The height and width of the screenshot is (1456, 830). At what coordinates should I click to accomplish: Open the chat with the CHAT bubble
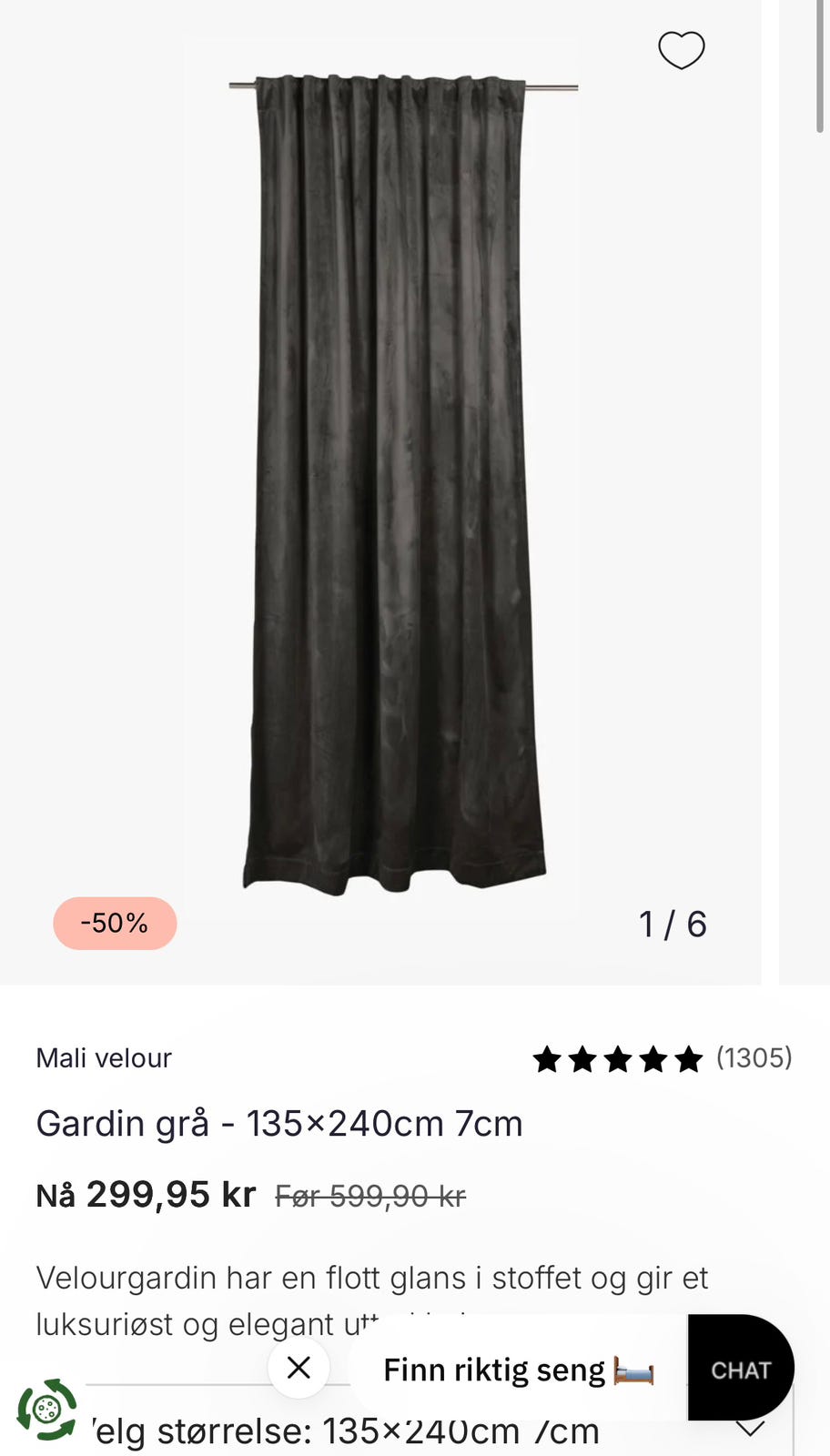pos(740,1368)
